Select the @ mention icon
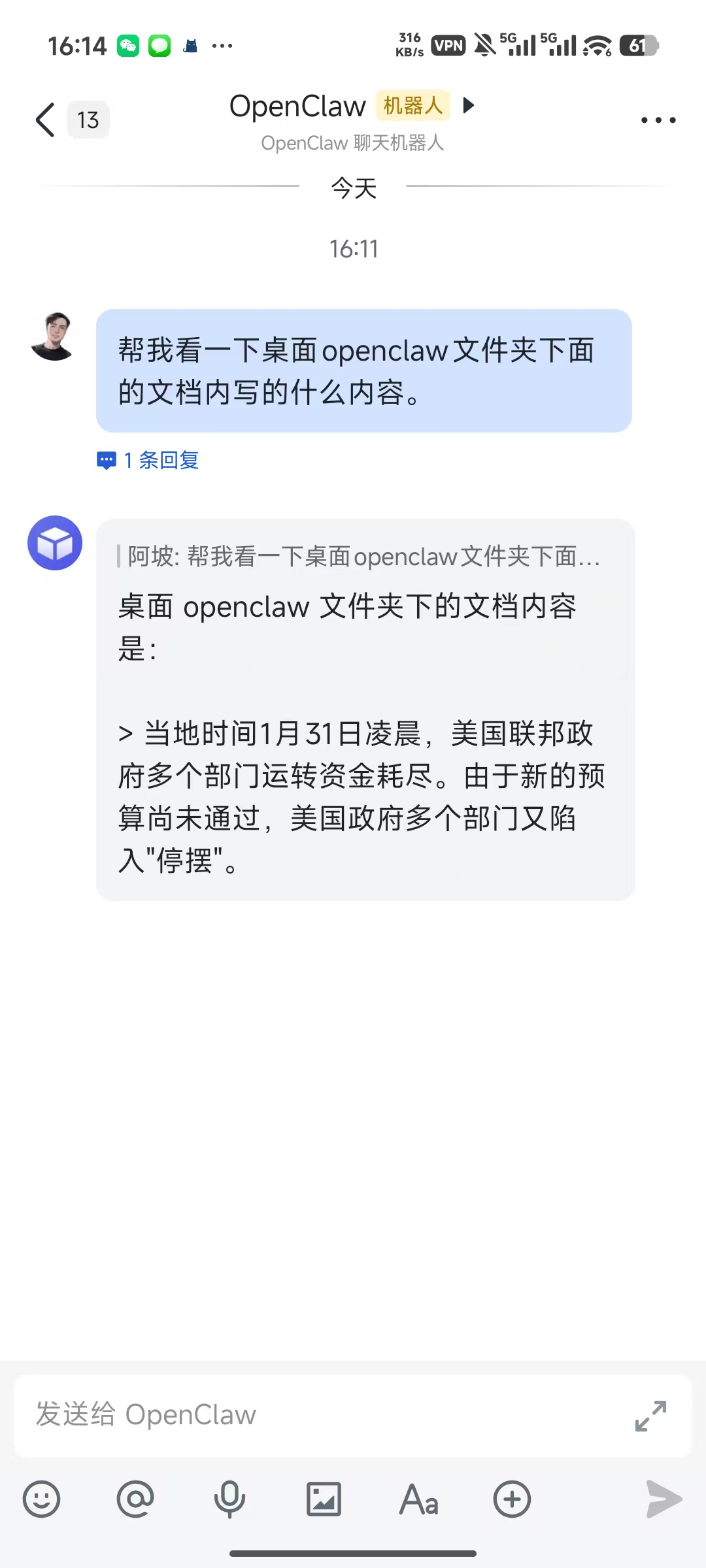Image resolution: width=706 pixels, height=1568 pixels. point(135,1499)
